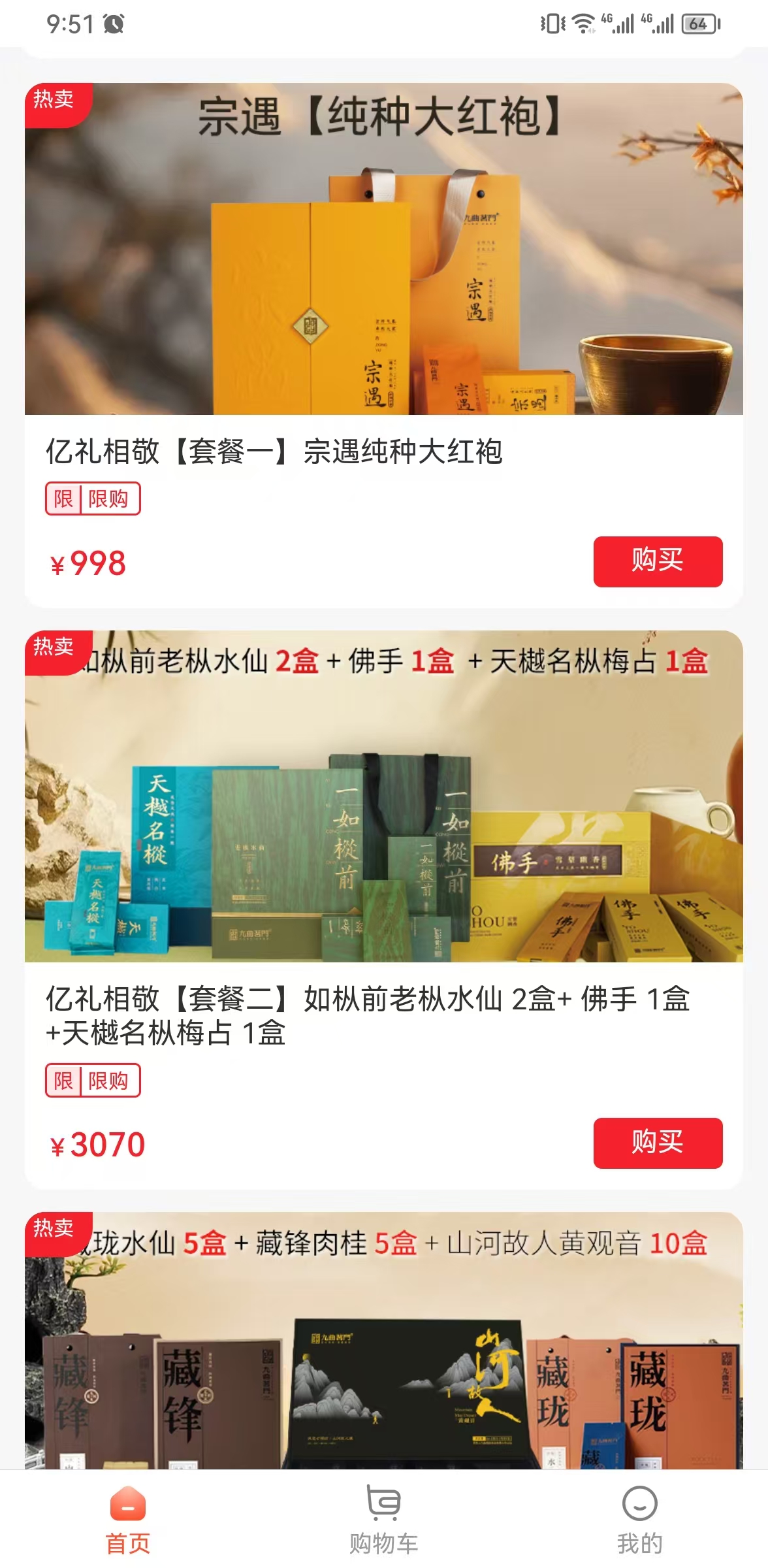
Task: Open the 购物车 tab
Action: 383,1521
